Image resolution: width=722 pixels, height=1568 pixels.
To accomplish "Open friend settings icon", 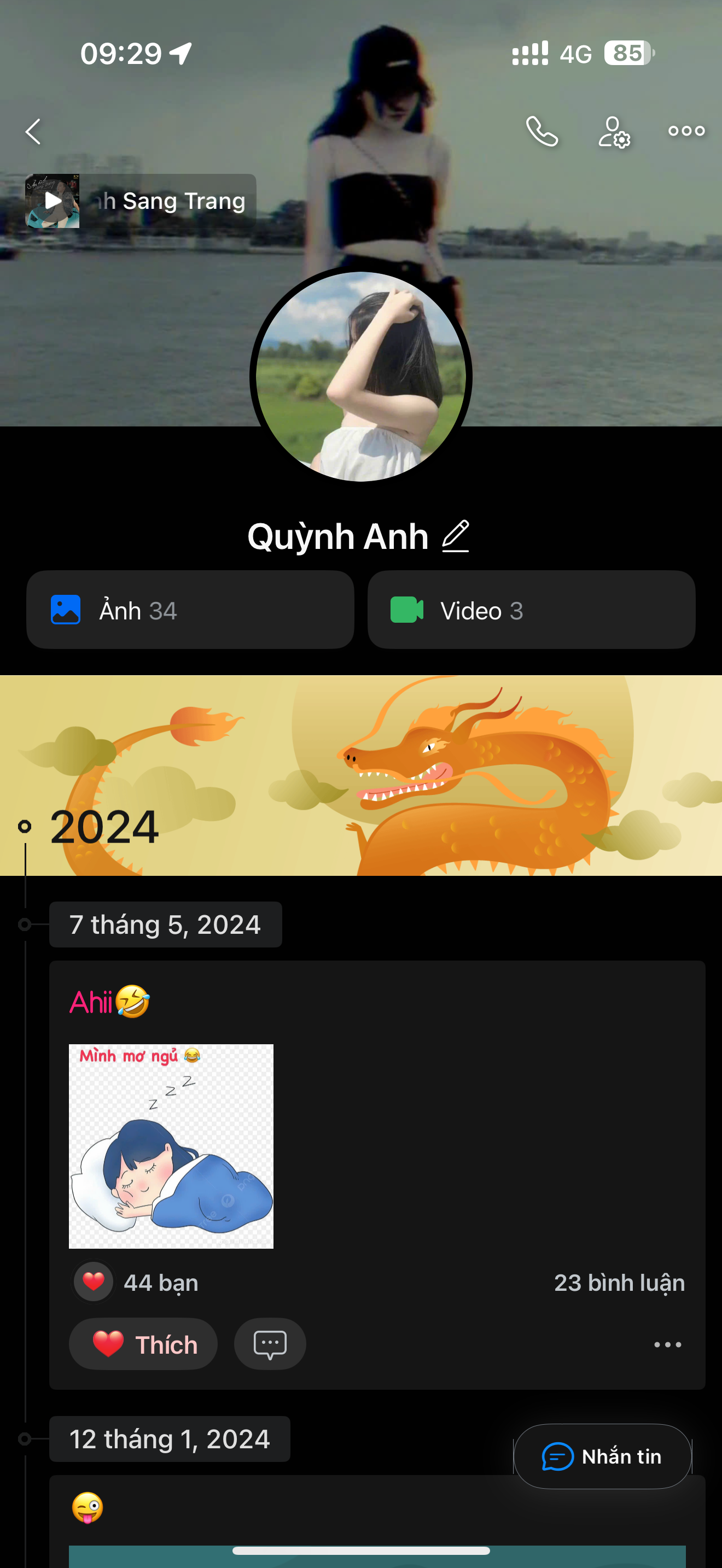I will [614, 131].
